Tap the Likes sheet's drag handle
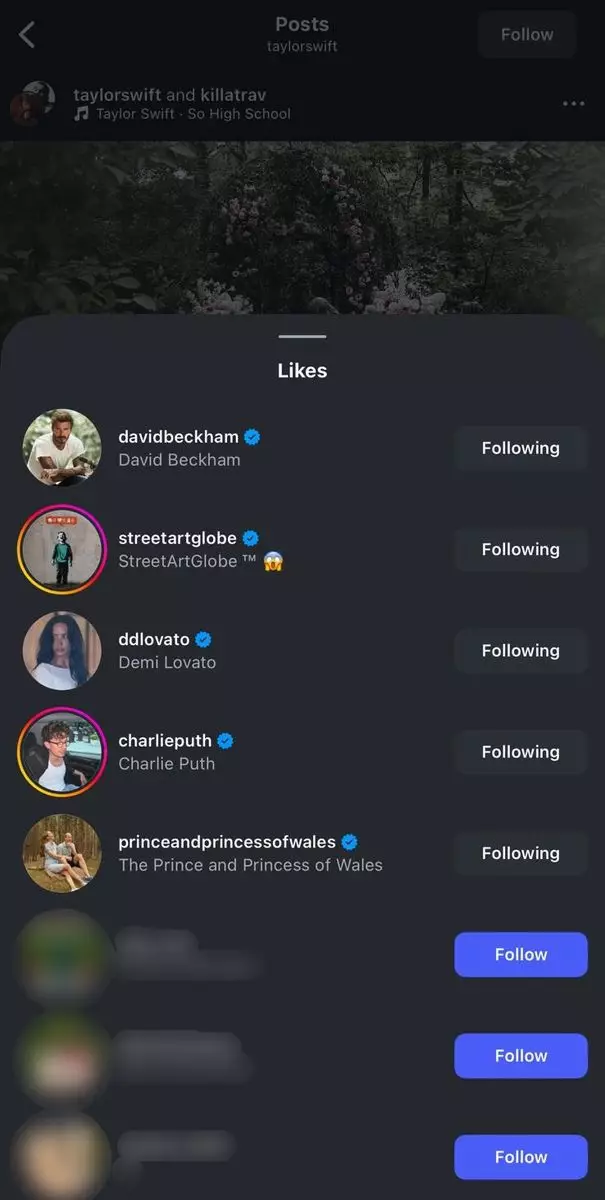Viewport: 605px width, 1200px height. (302, 337)
